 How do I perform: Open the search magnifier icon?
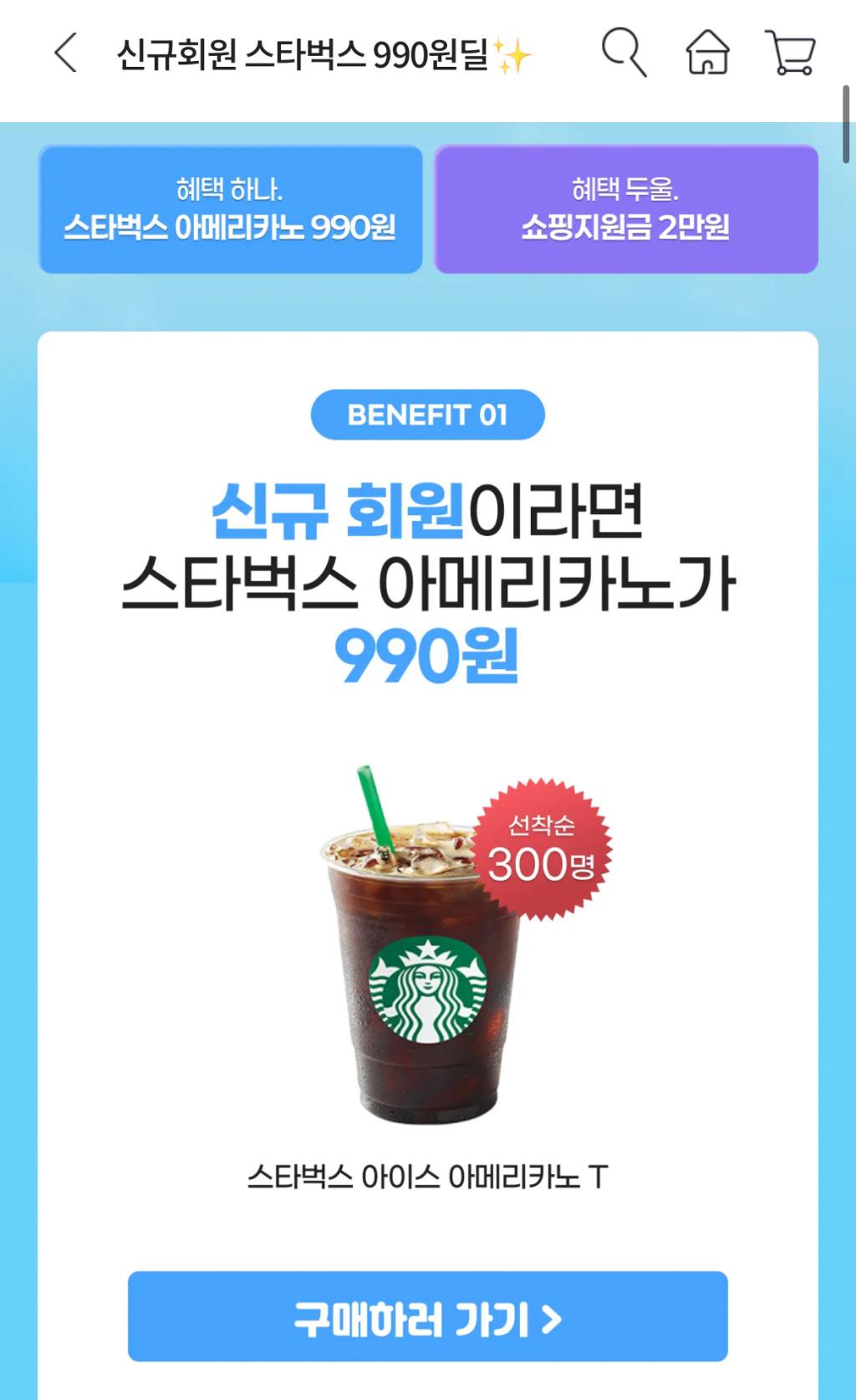point(624,52)
